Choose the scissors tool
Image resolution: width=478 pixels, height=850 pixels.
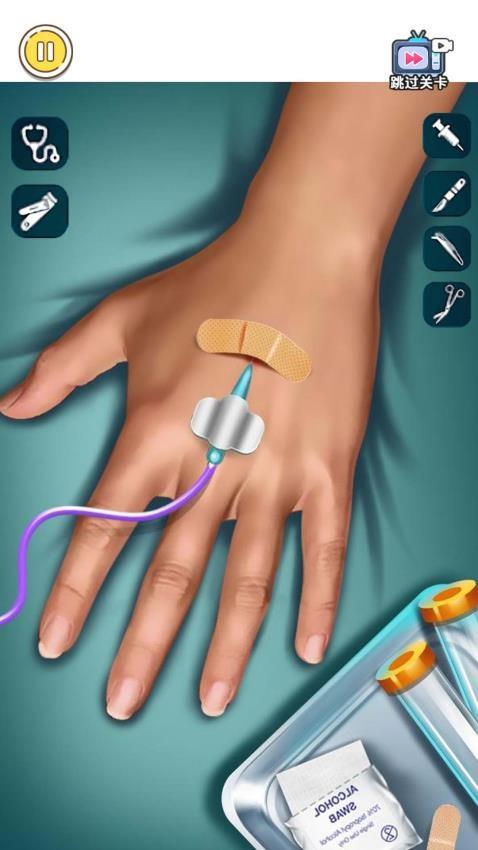pyautogui.click(x=447, y=304)
